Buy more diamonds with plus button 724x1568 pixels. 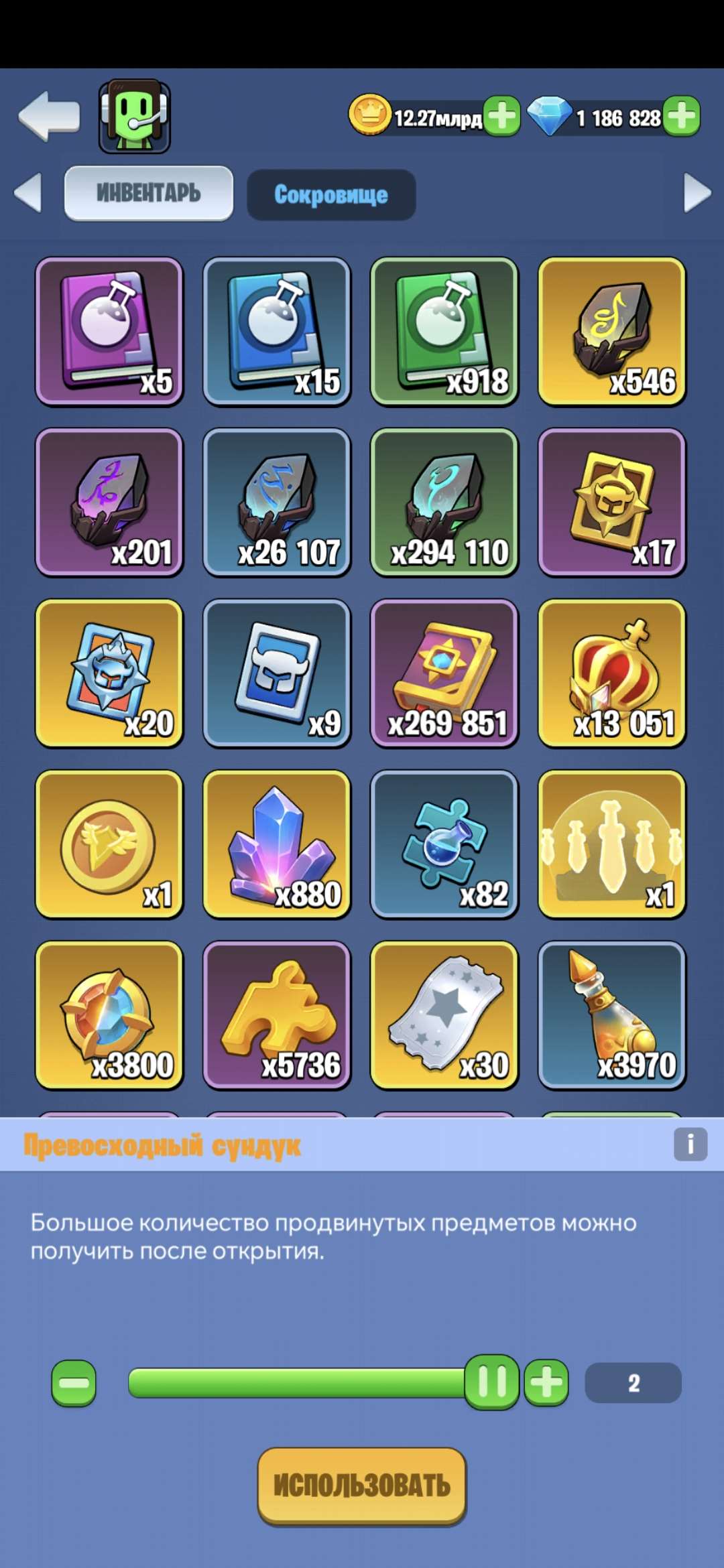[682, 117]
